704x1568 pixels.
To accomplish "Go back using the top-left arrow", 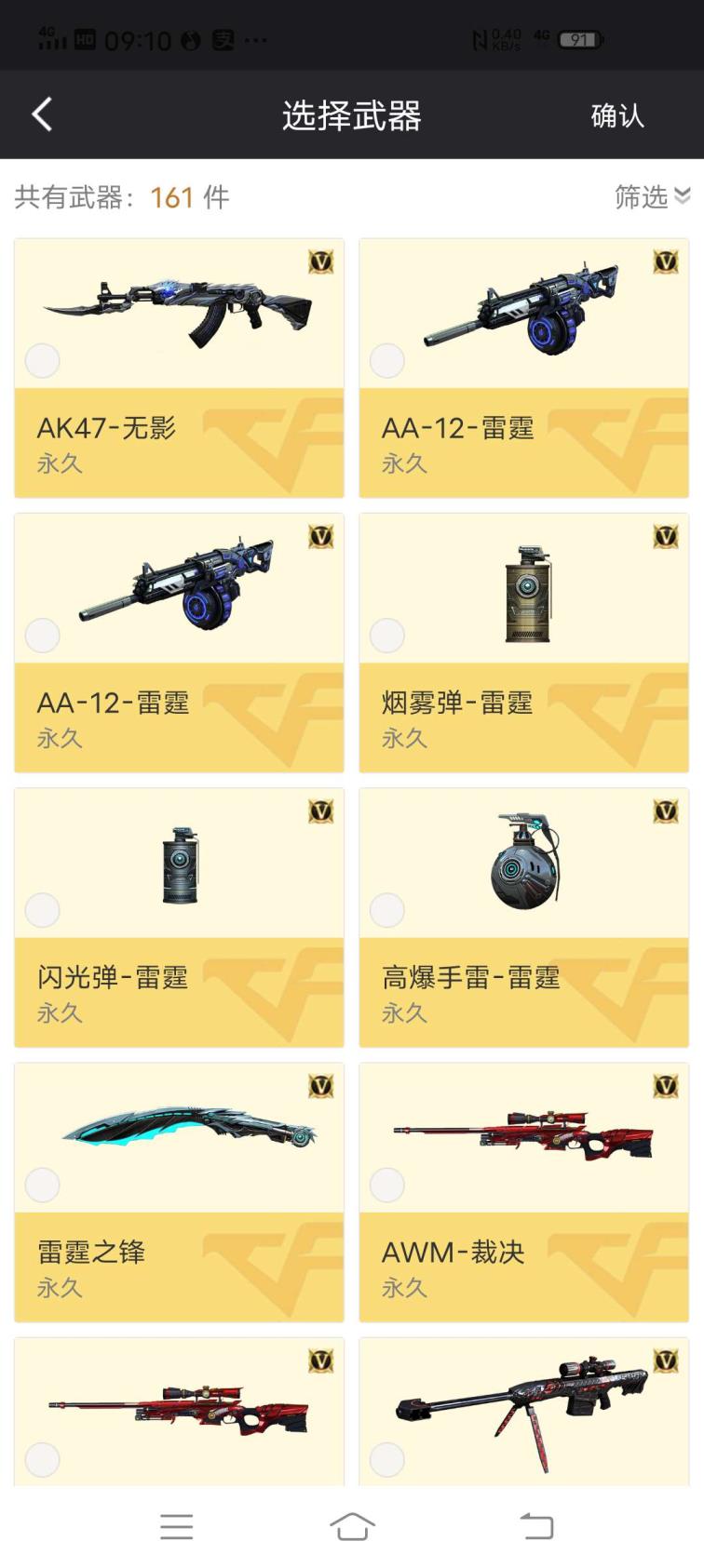I will click(42, 115).
